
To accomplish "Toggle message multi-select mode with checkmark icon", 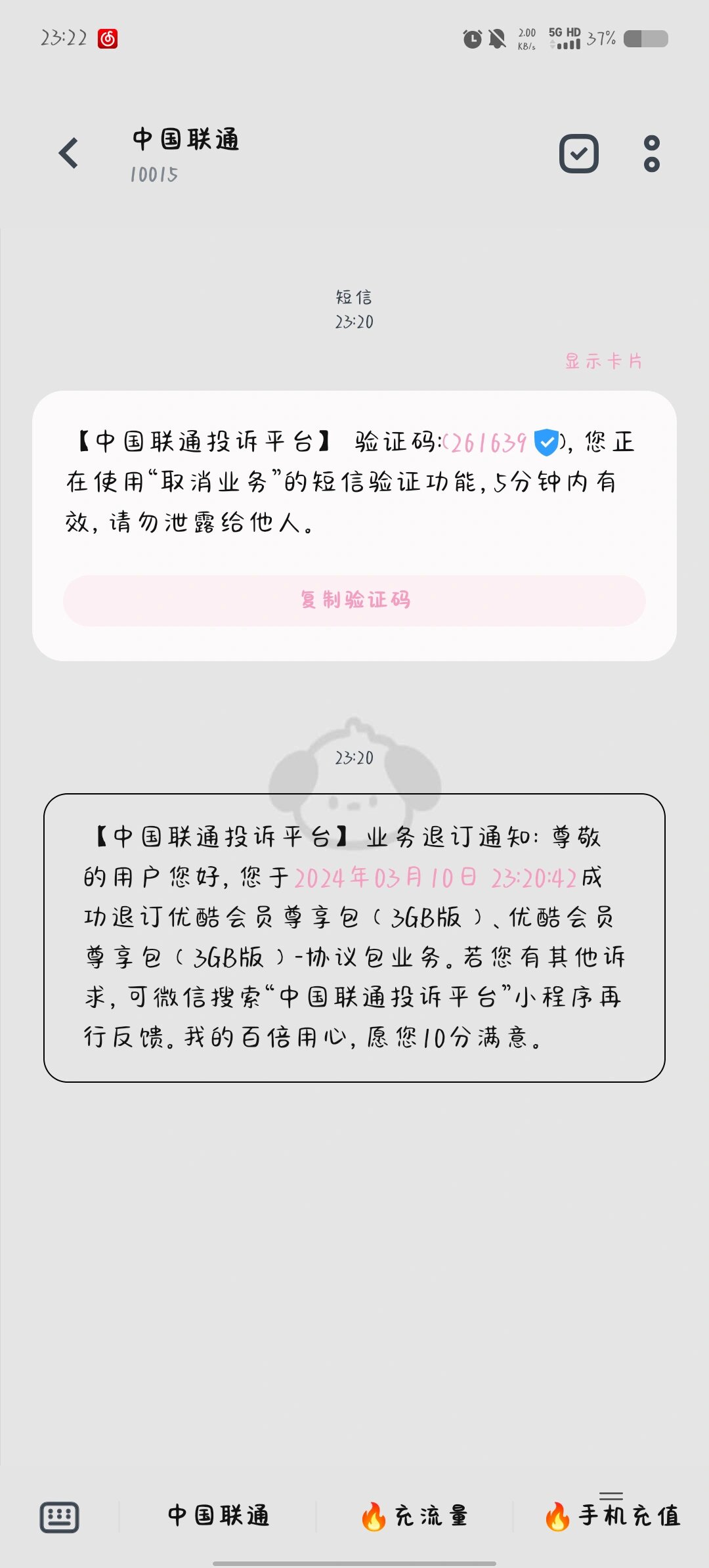I will (580, 152).
